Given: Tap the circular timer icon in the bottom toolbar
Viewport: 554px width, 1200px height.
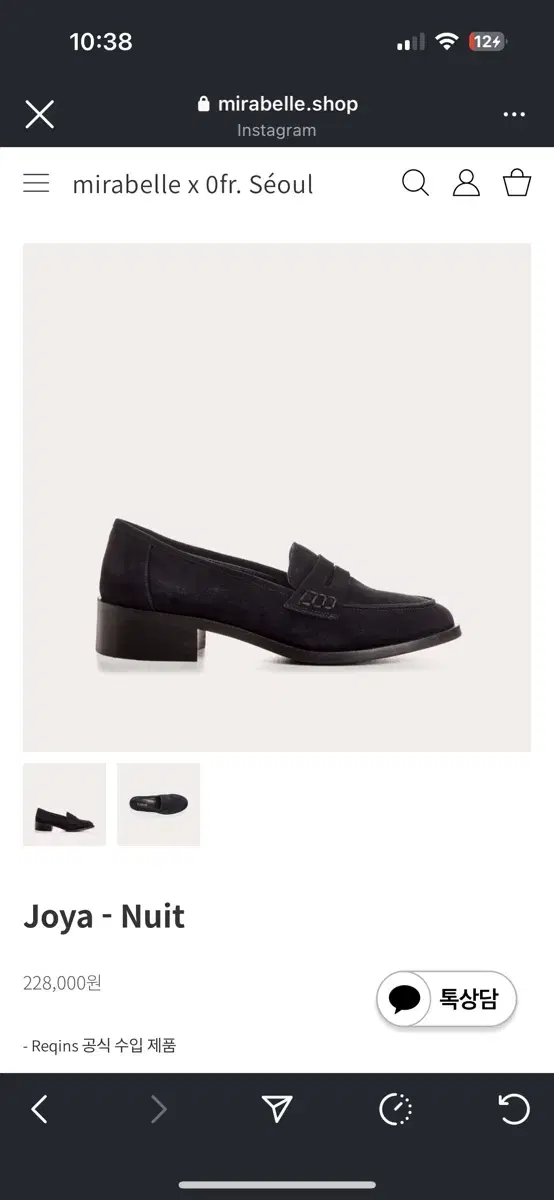Looking at the screenshot, I should tap(396, 1109).
